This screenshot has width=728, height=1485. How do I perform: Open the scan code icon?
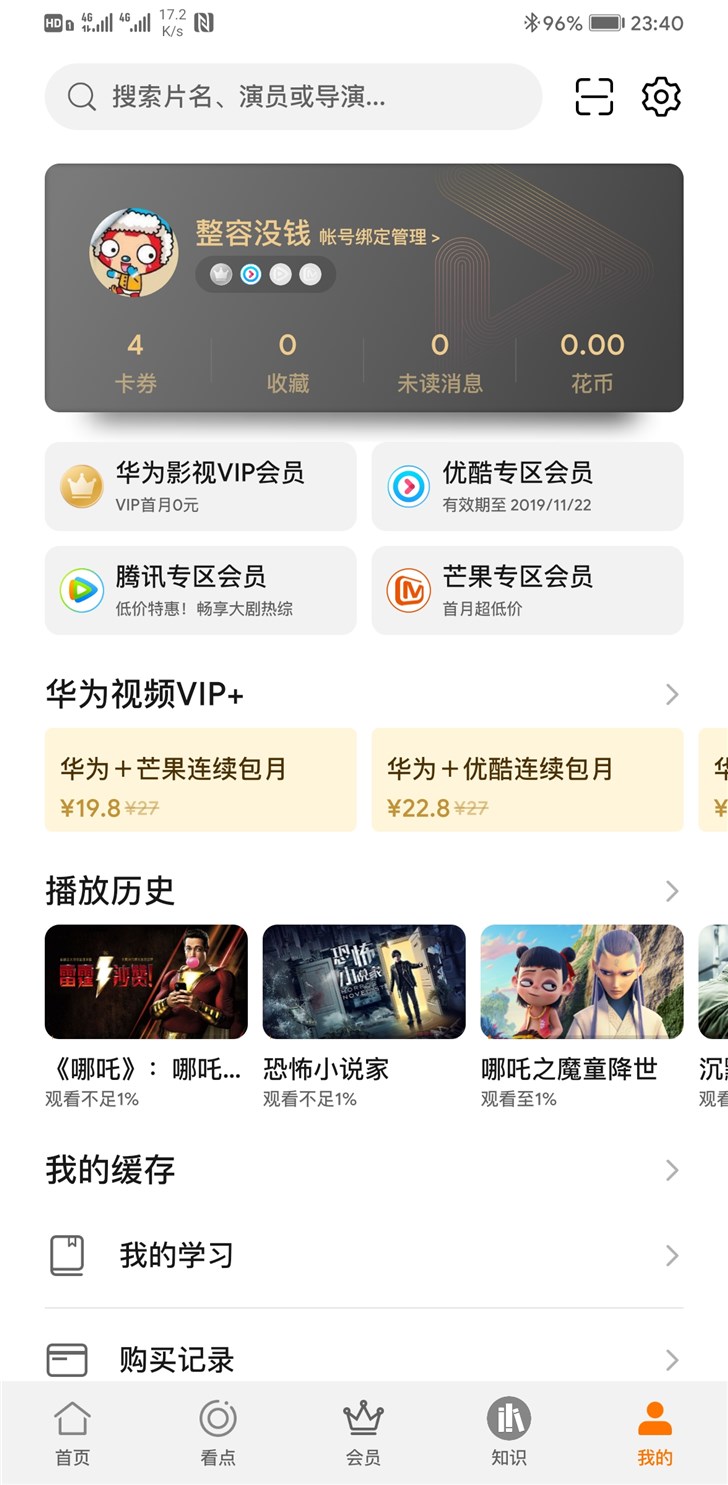coord(594,97)
